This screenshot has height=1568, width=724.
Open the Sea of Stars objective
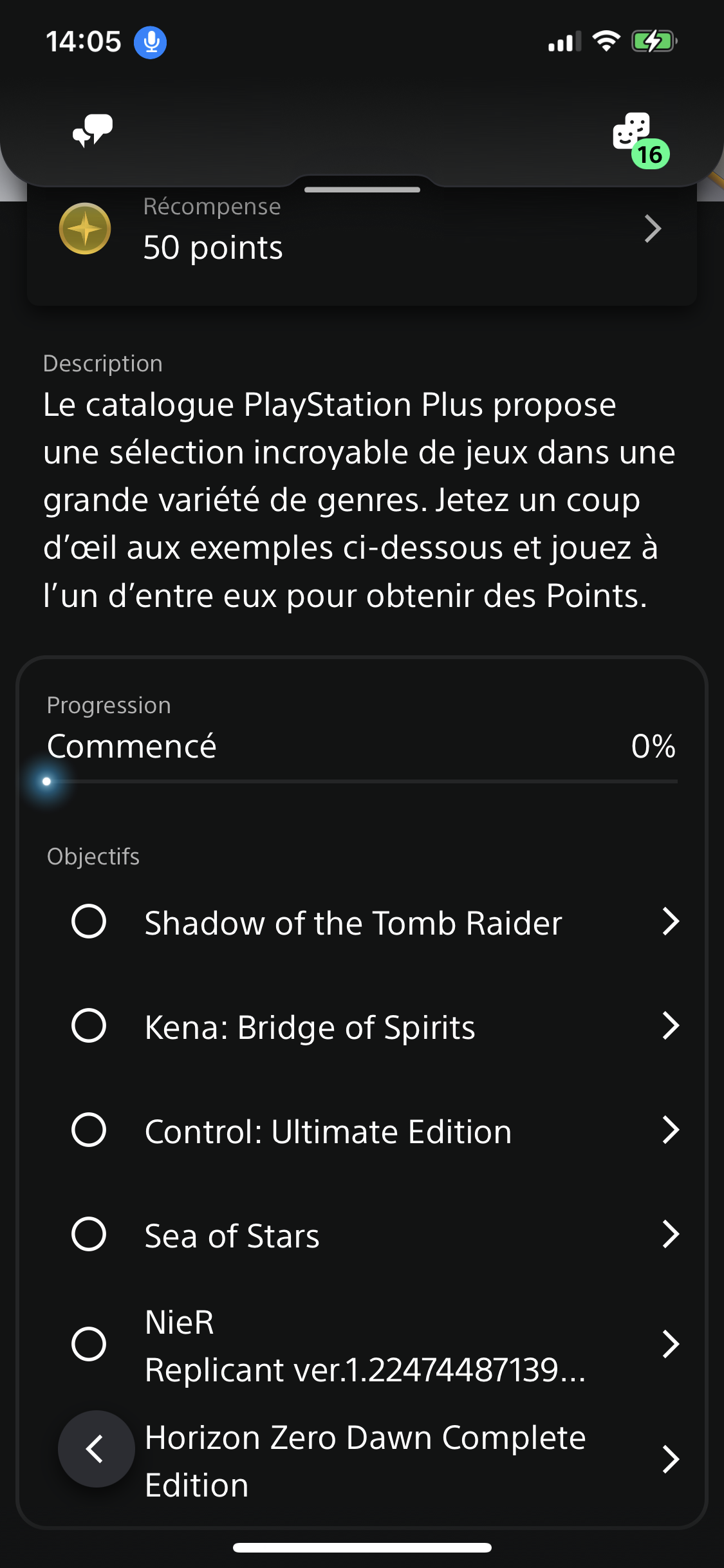tap(376, 1235)
